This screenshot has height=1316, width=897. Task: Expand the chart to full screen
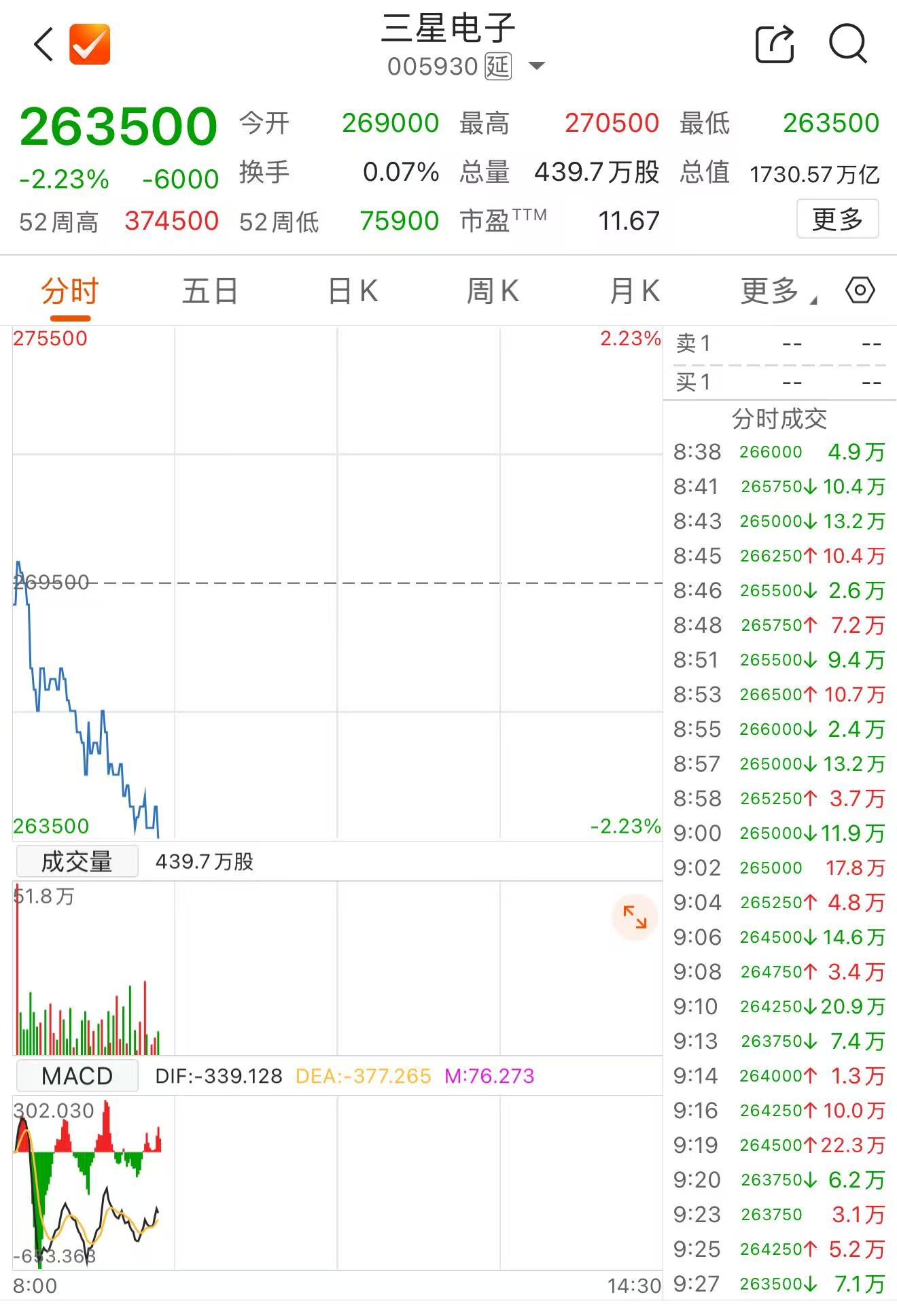point(635,917)
